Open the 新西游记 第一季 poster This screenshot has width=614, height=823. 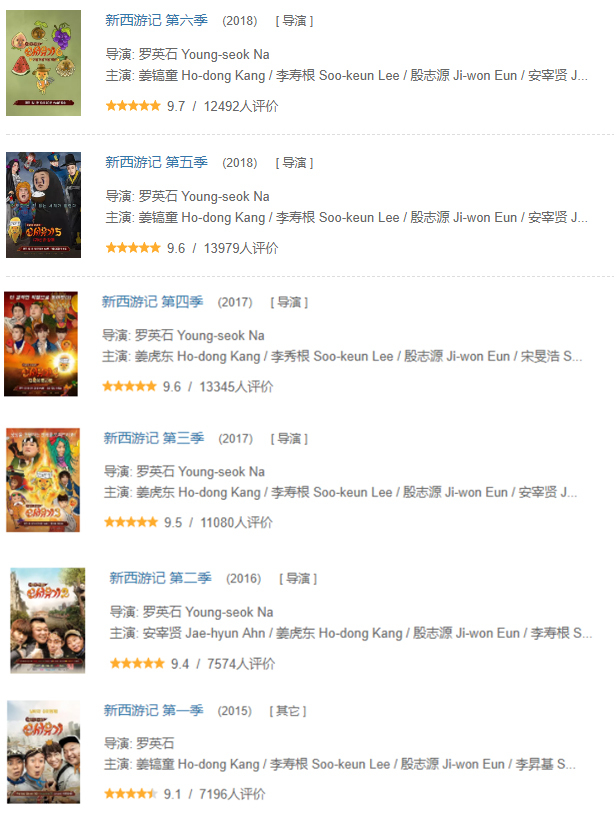(43, 752)
